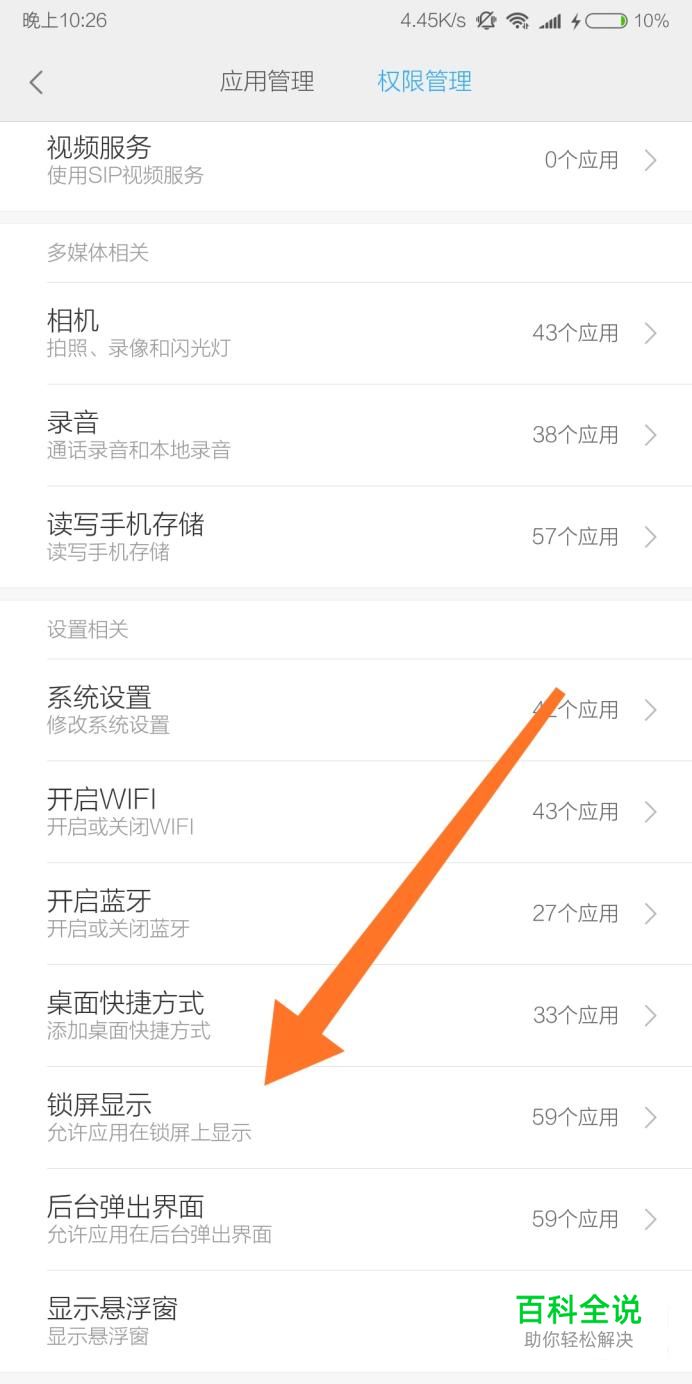This screenshot has width=692, height=1384.
Task: Open the 相机 permission settings
Action: [x=346, y=333]
